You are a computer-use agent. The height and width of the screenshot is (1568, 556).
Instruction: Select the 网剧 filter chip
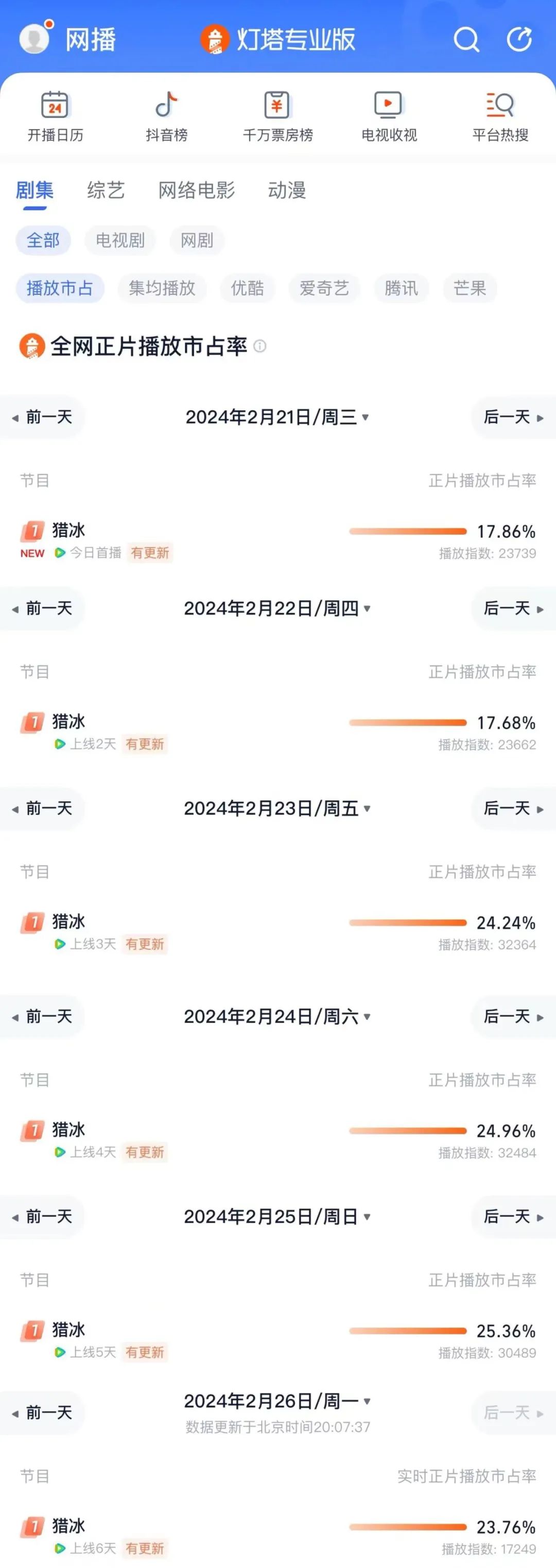[197, 241]
